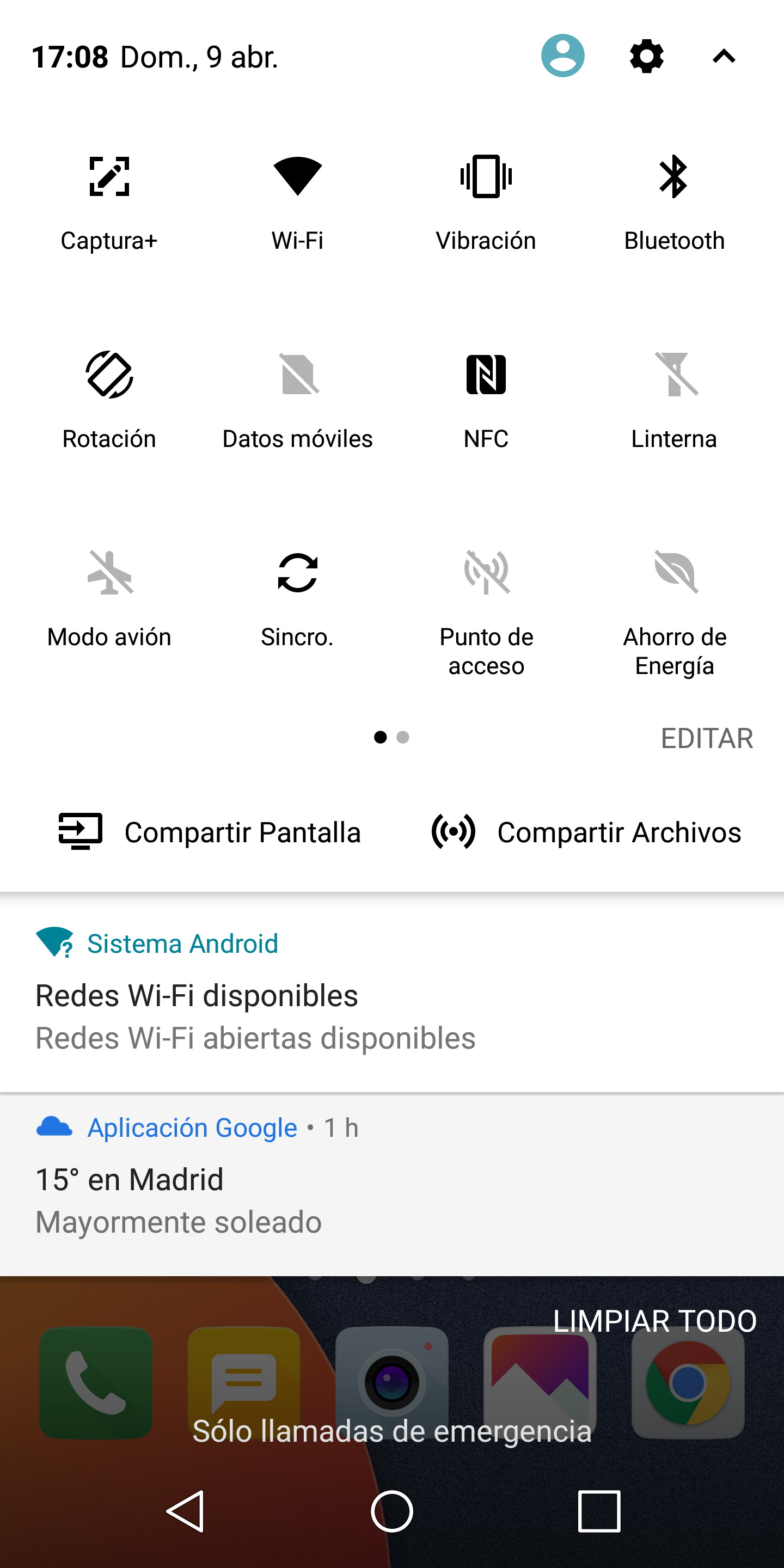Image resolution: width=784 pixels, height=1568 pixels.
Task: Enable Modo avión
Action: coord(109,599)
